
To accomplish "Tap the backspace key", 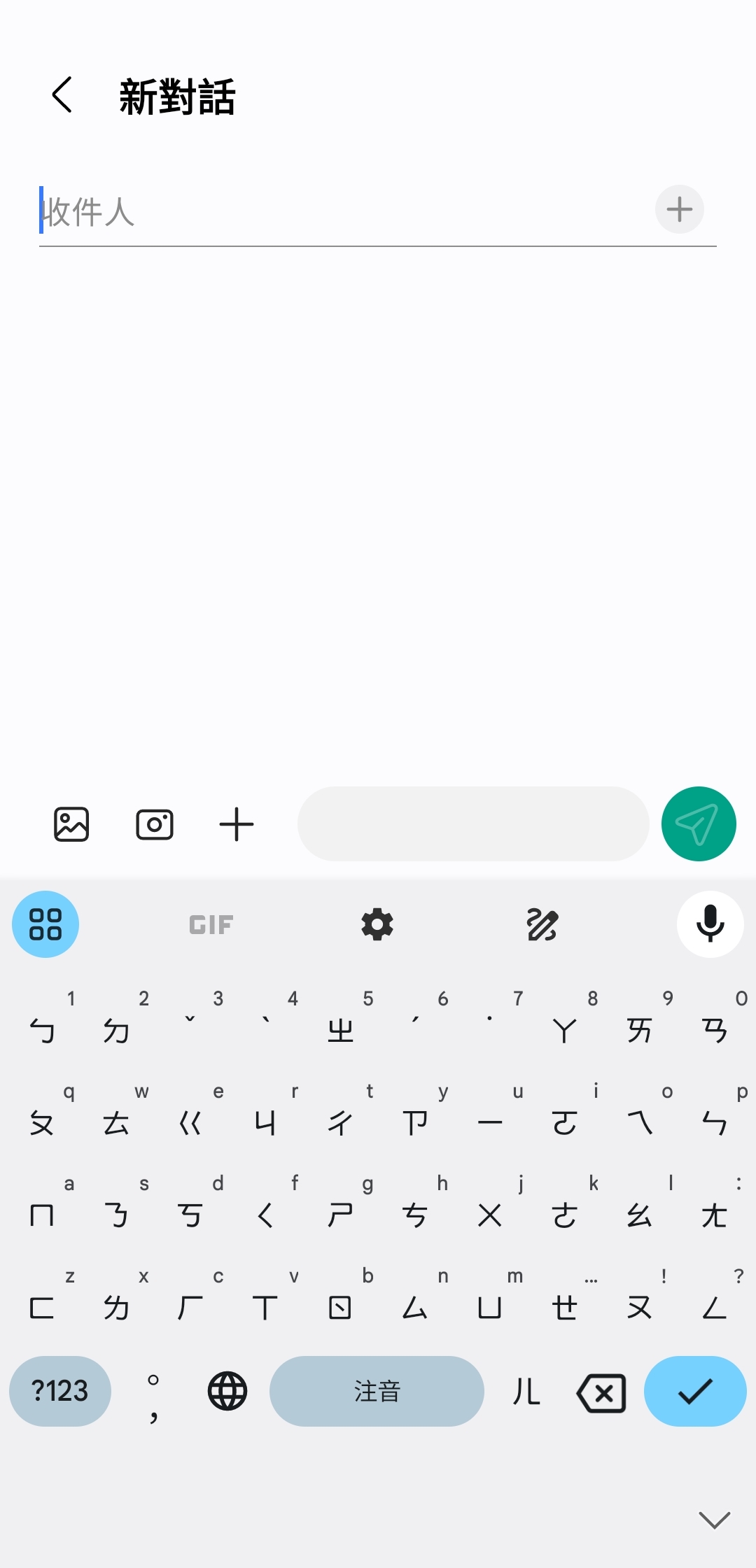I will pyautogui.click(x=601, y=1393).
